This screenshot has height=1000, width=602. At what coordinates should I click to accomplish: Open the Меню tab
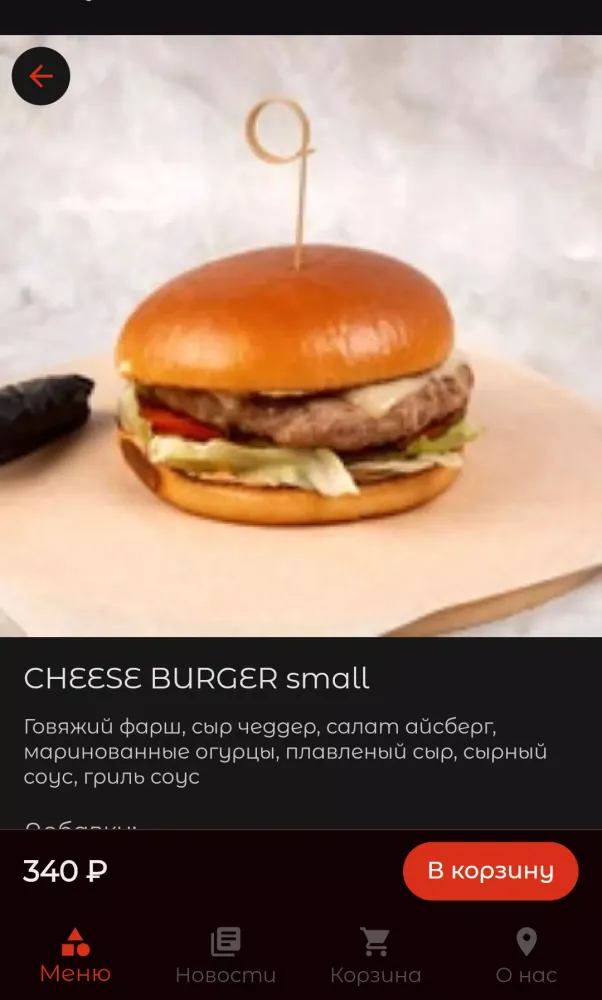(75, 955)
